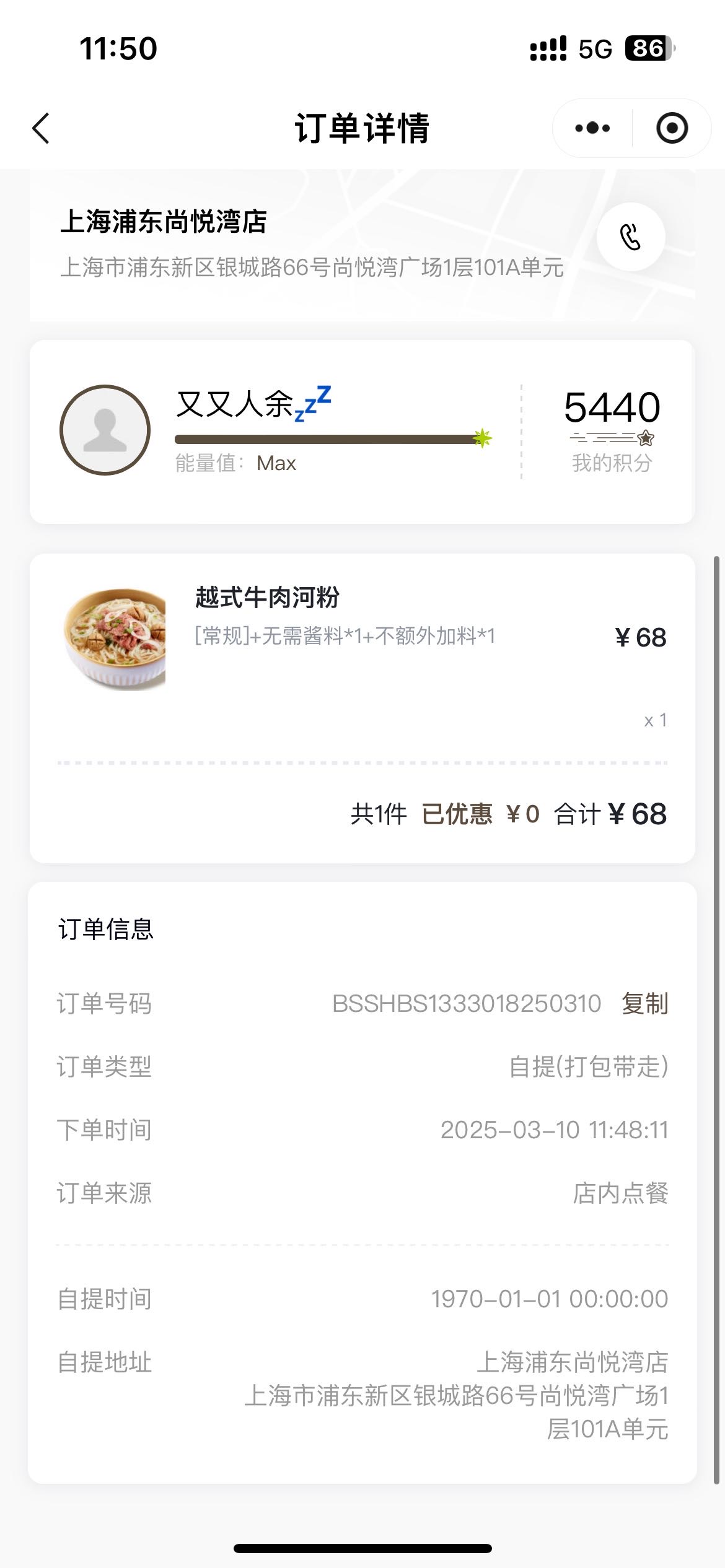The height and width of the screenshot is (1568, 725).
Task: Call the store using the phone icon
Action: tap(631, 237)
